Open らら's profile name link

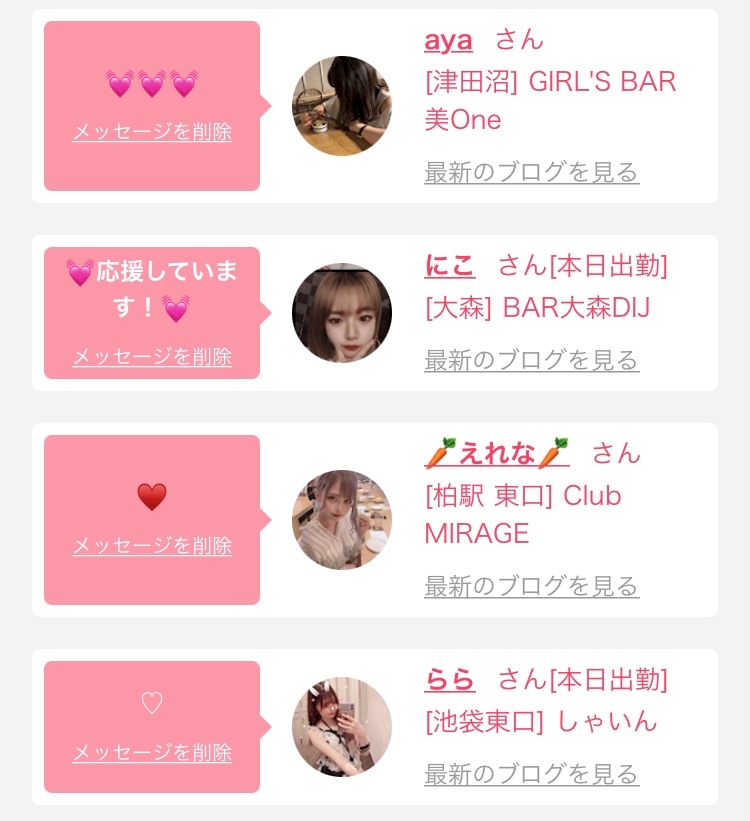(450, 680)
